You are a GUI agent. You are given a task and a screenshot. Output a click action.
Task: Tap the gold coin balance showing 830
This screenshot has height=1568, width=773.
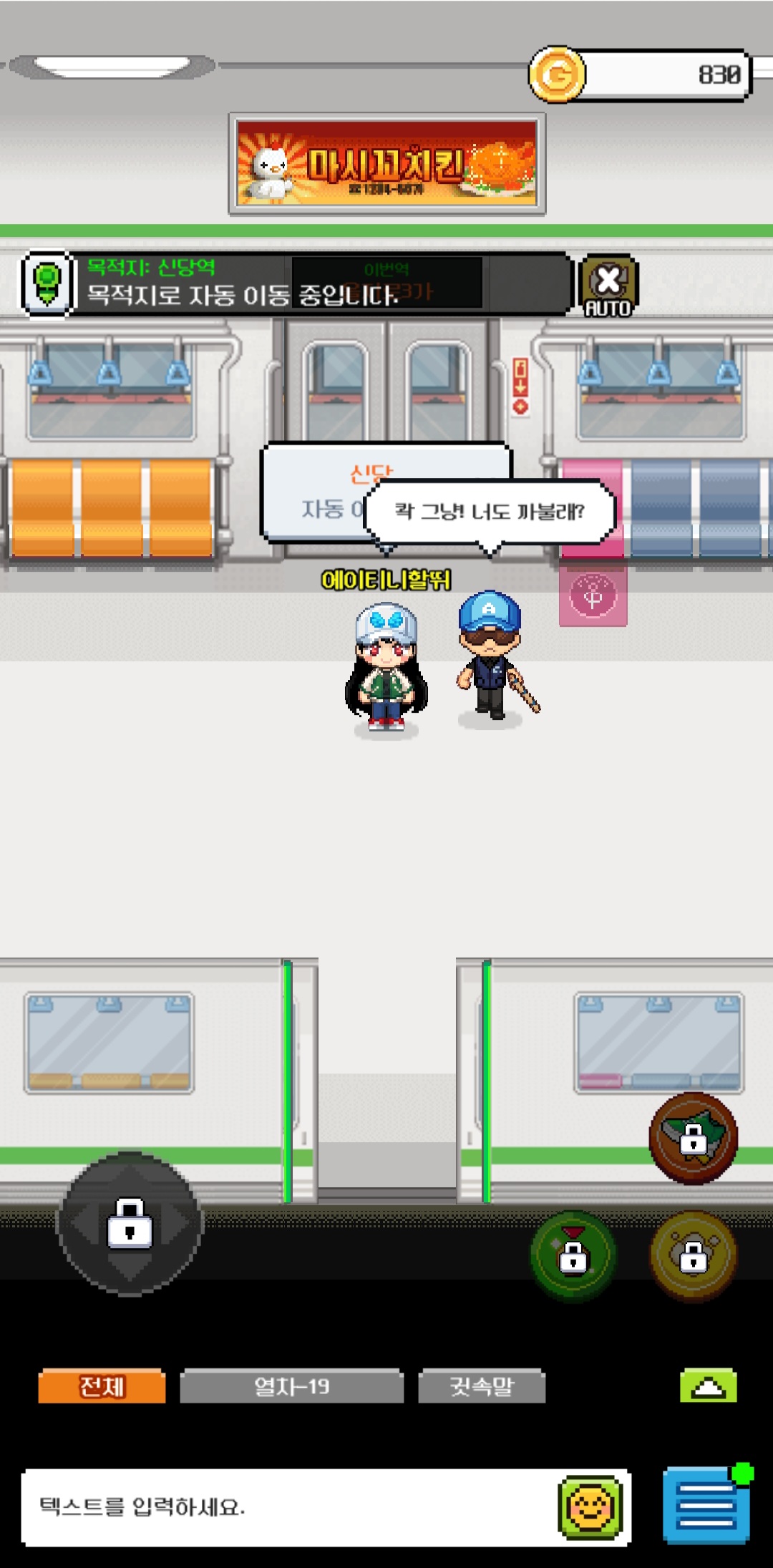[x=641, y=74]
